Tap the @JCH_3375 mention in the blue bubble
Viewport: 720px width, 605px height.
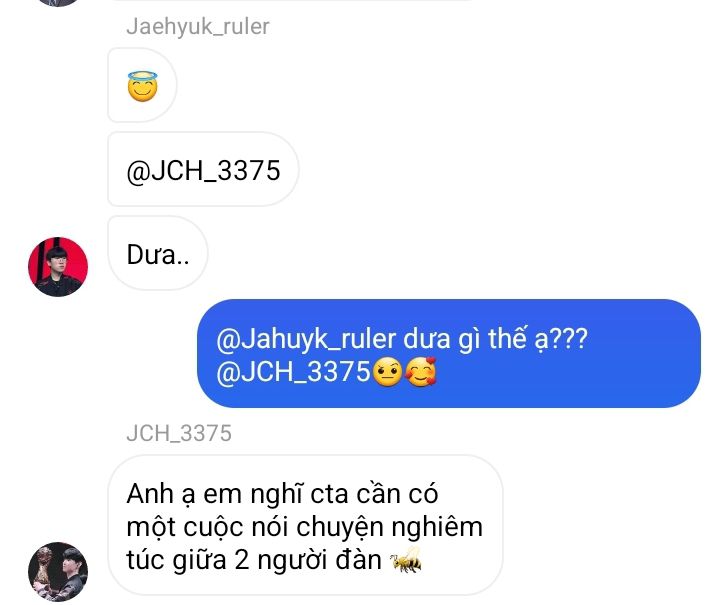click(x=293, y=372)
